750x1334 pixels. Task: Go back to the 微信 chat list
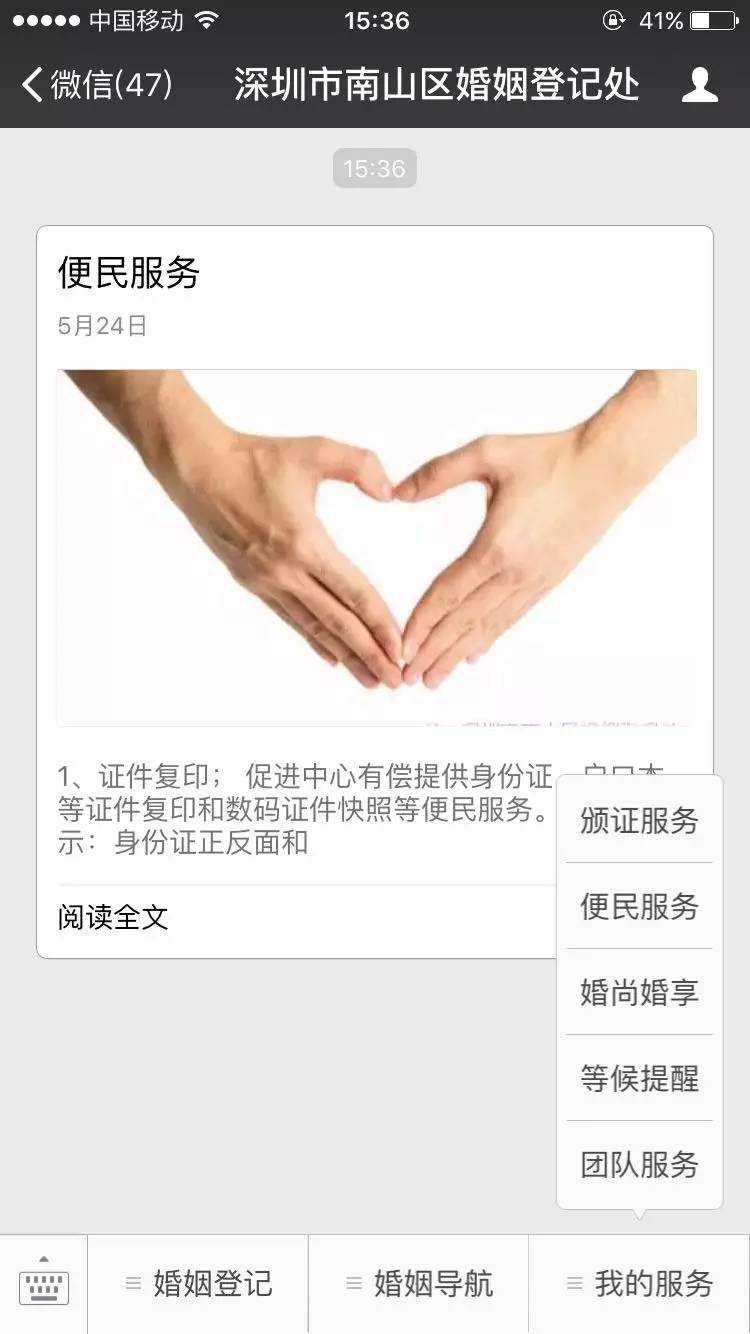click(x=95, y=85)
